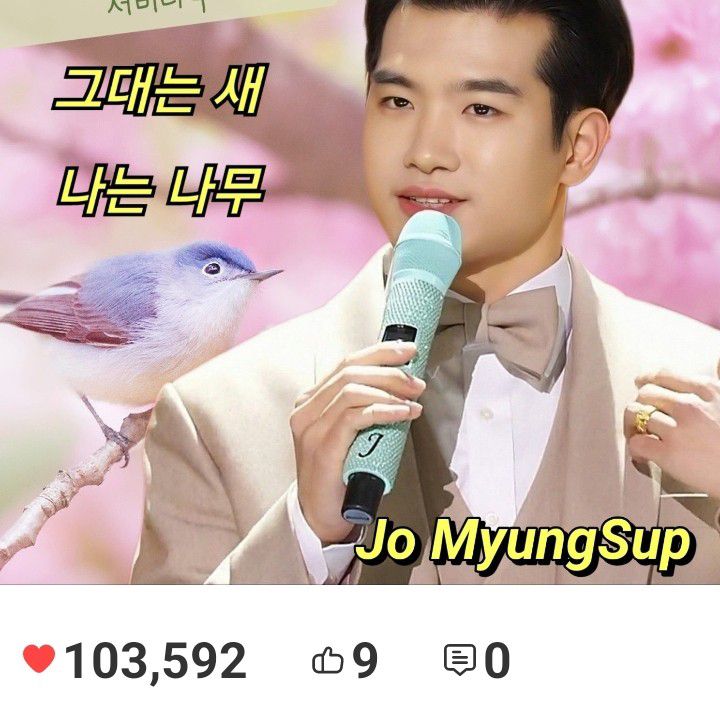Image resolution: width=720 pixels, height=720 pixels.
Task: Open the Jo MyungSup post image
Action: pos(360,290)
